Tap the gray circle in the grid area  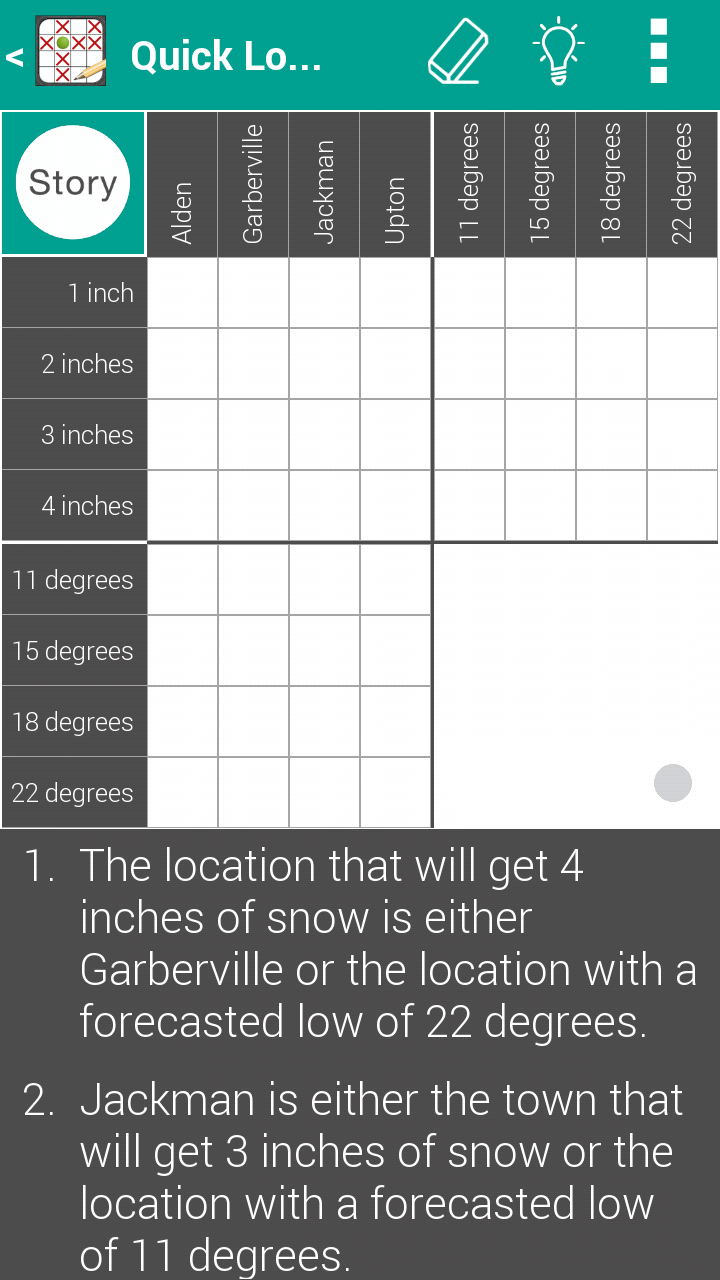click(x=672, y=783)
